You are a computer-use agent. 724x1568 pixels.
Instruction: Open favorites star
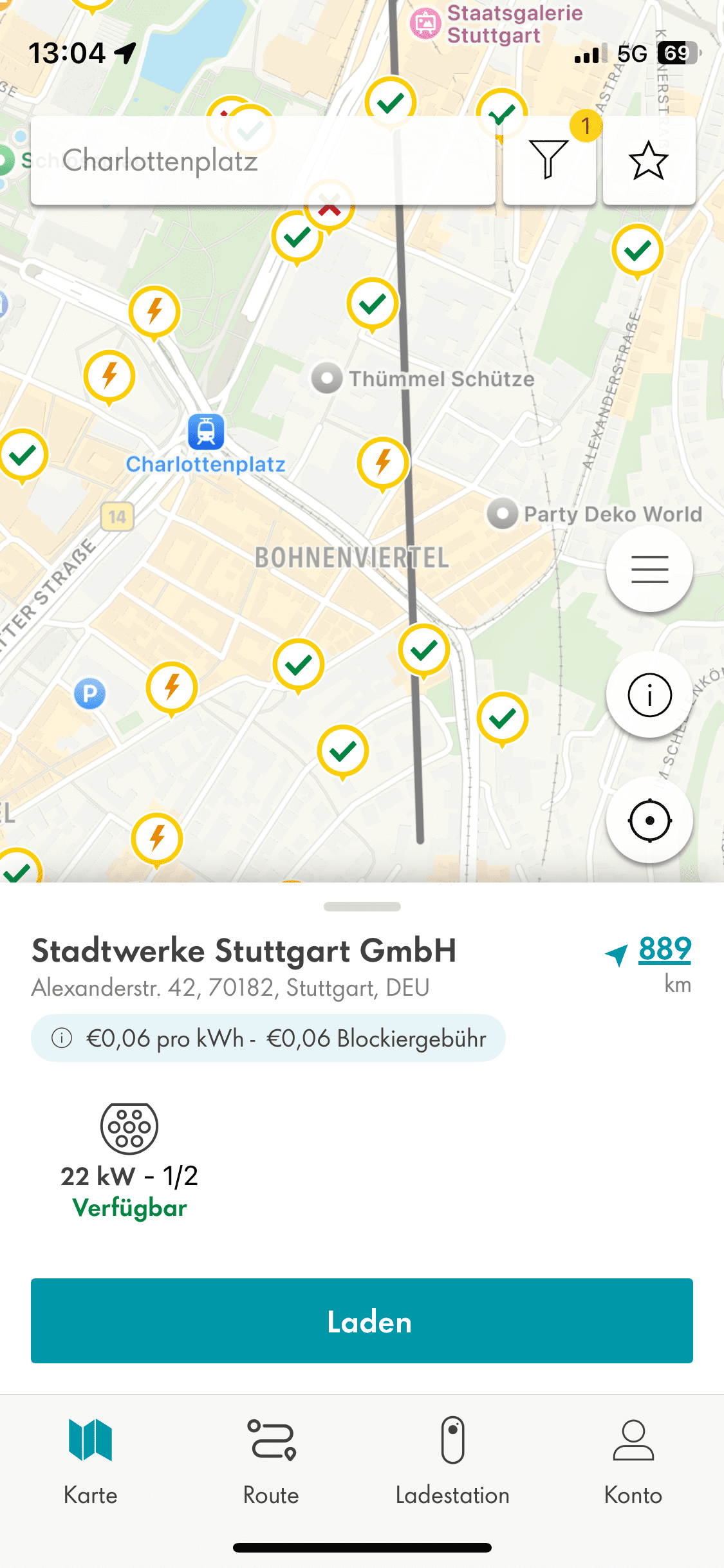point(649,160)
